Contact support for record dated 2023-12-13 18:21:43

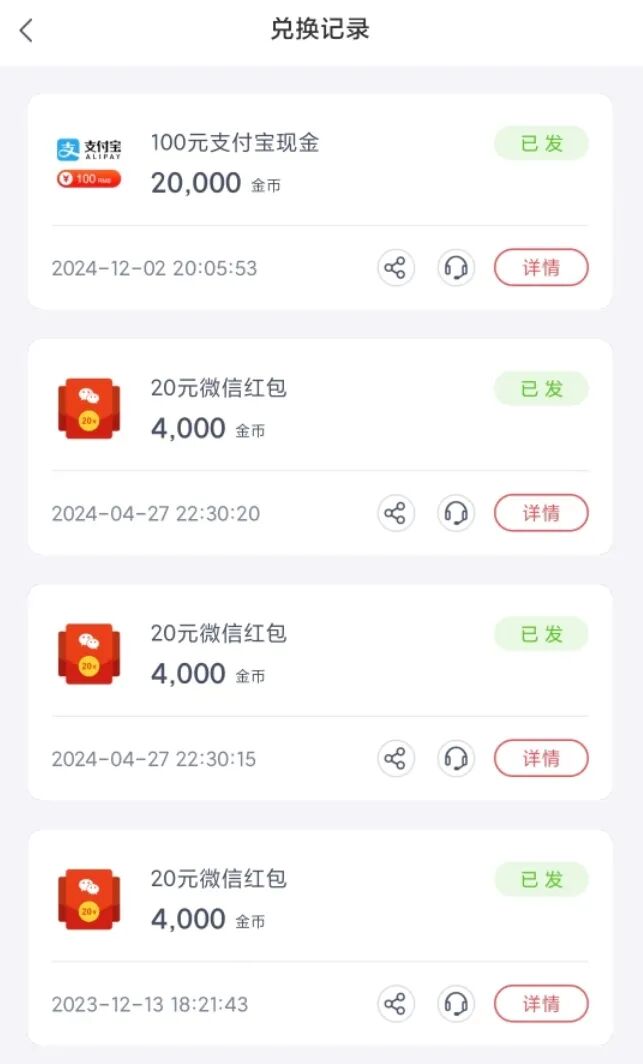pyautogui.click(x=456, y=1004)
